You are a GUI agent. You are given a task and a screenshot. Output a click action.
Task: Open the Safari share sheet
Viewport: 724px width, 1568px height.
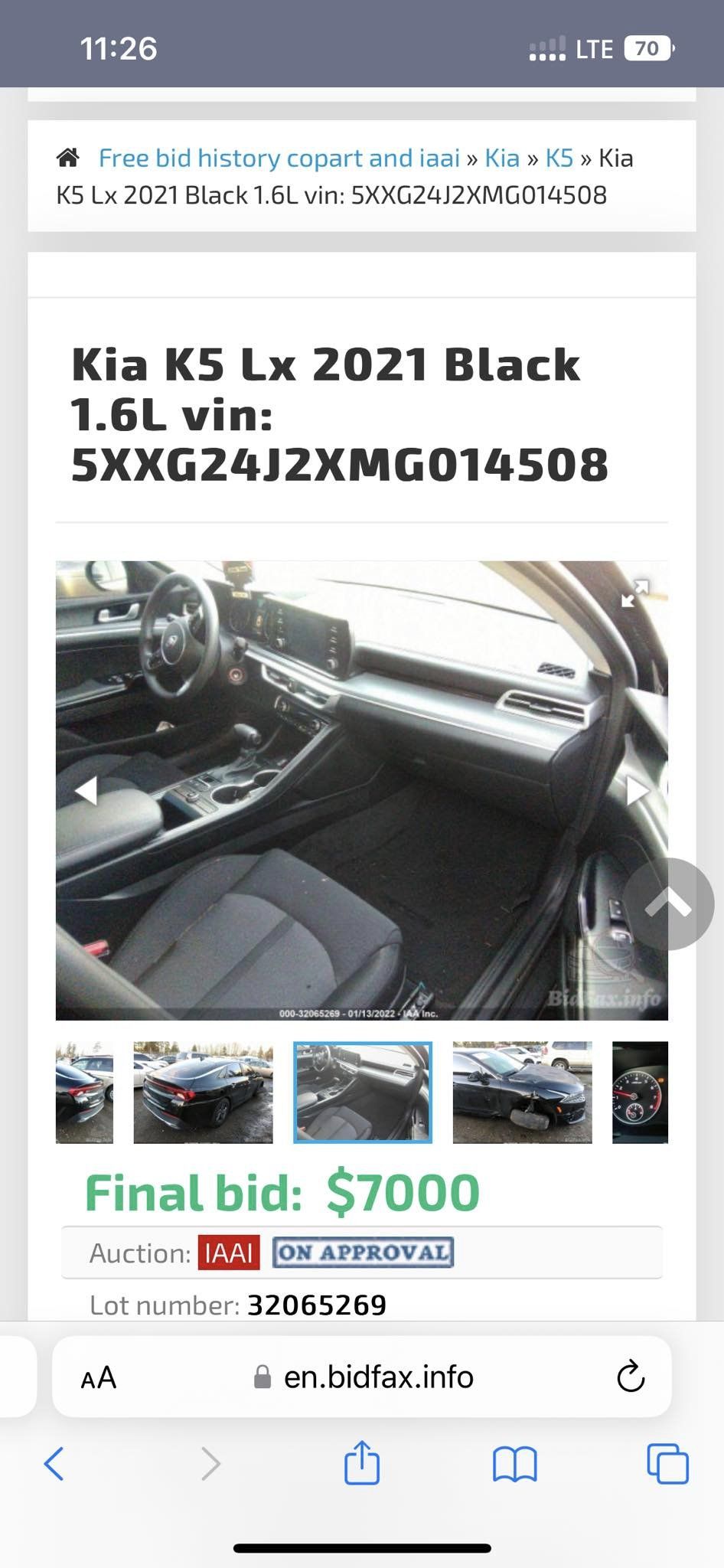[x=362, y=1463]
